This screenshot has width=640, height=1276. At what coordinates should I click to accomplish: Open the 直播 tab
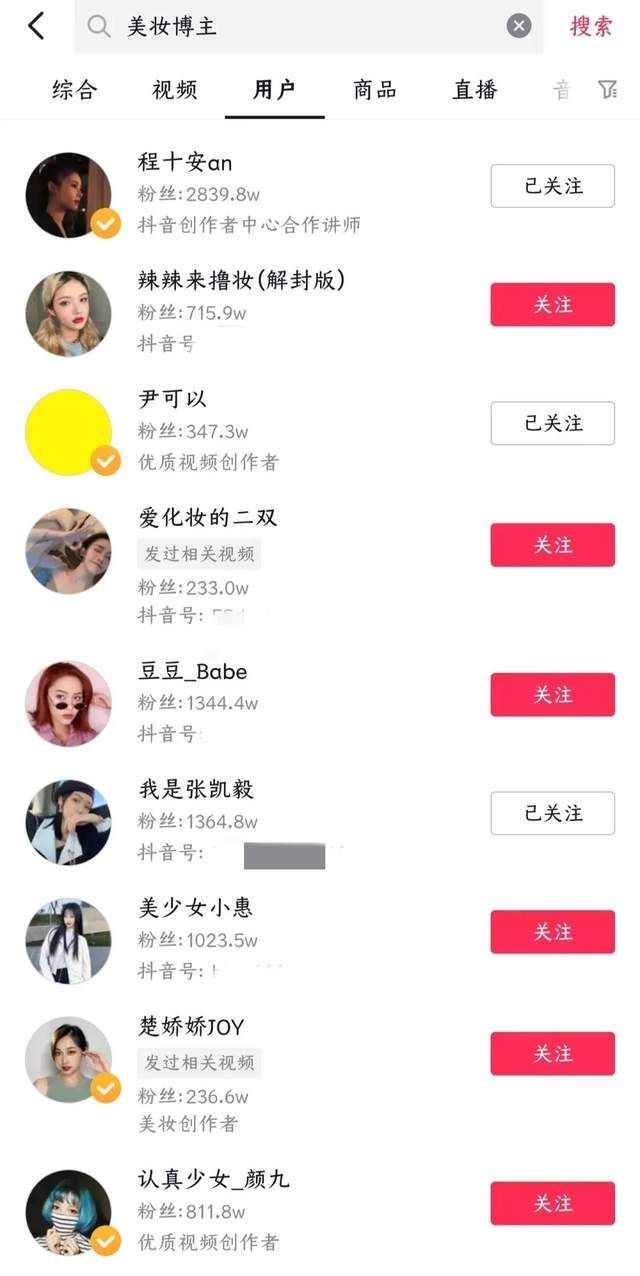(x=475, y=90)
